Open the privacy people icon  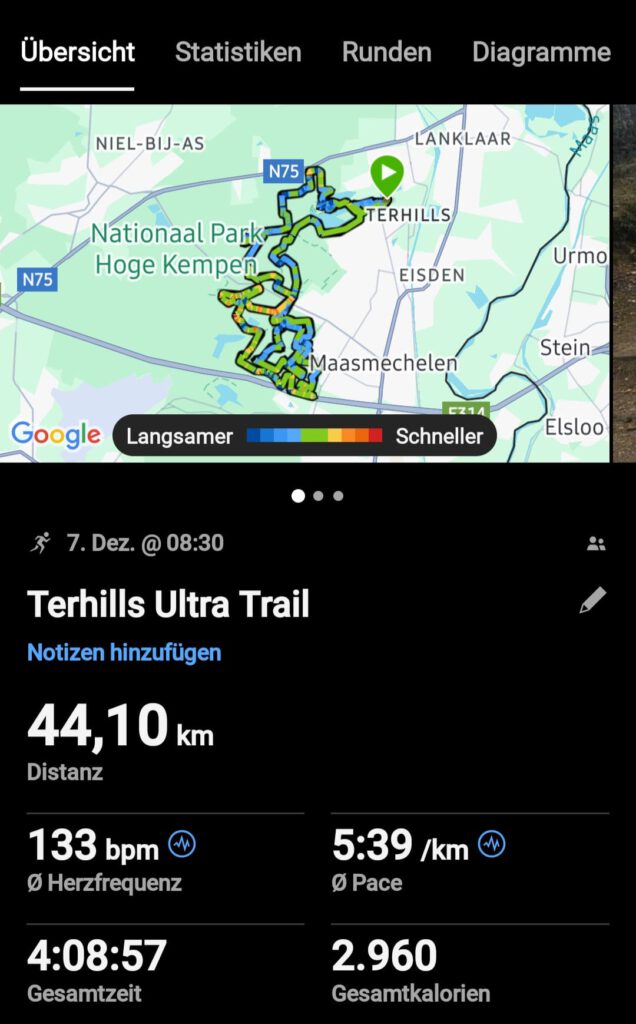click(596, 544)
